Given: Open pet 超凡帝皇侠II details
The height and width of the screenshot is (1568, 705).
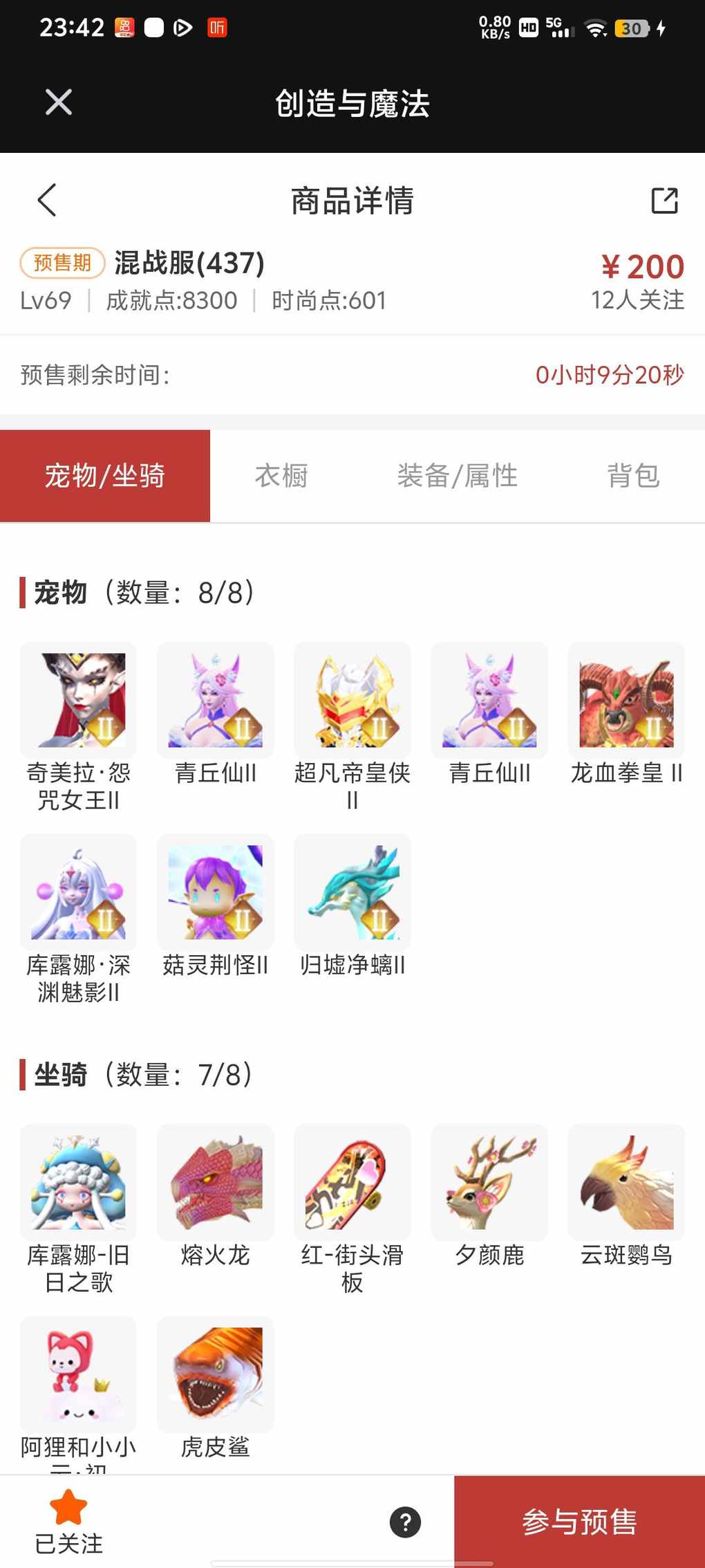Looking at the screenshot, I should click(x=352, y=700).
